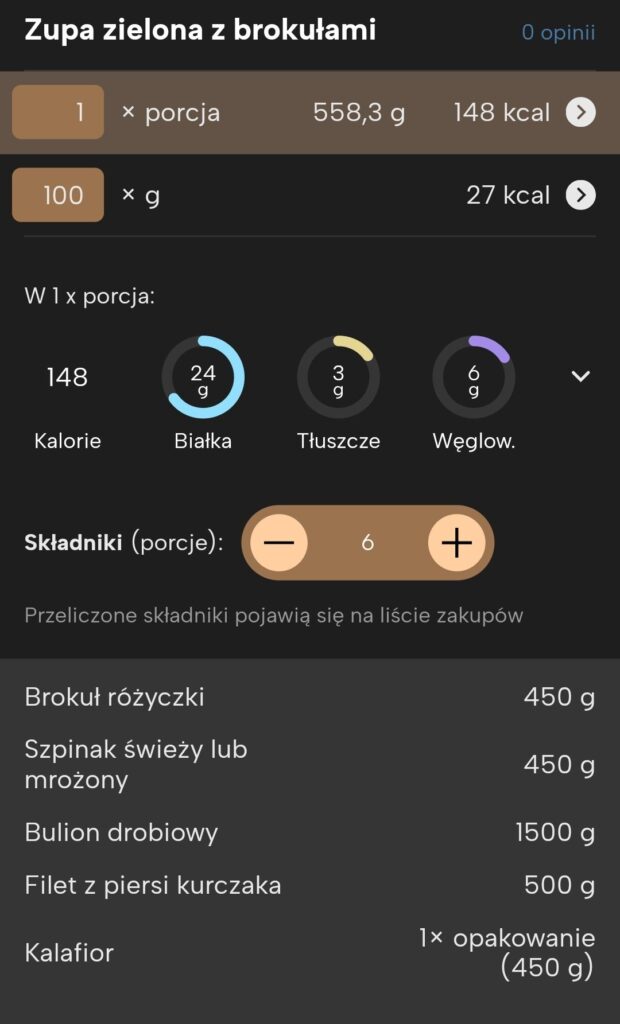Image resolution: width=620 pixels, height=1024 pixels.
Task: Tap the arrow in the porcja row
Action: pos(580,113)
